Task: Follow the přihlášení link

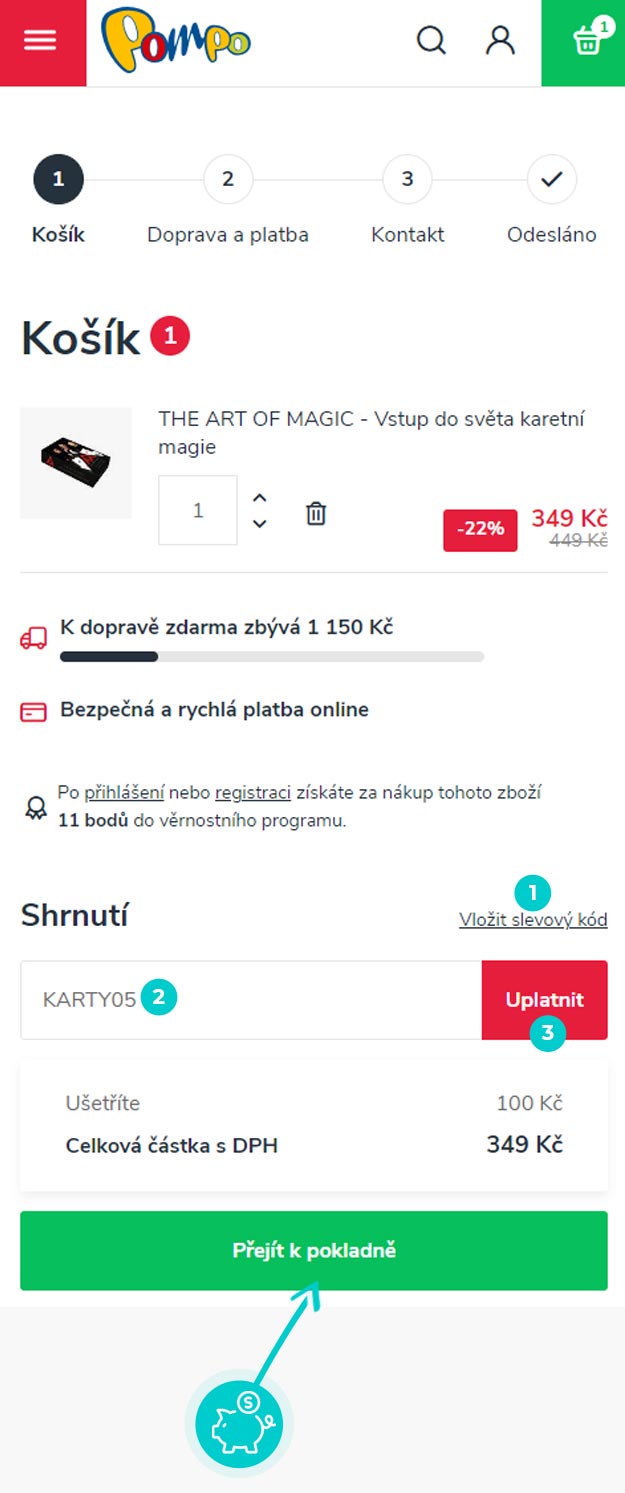Action: 124,793
